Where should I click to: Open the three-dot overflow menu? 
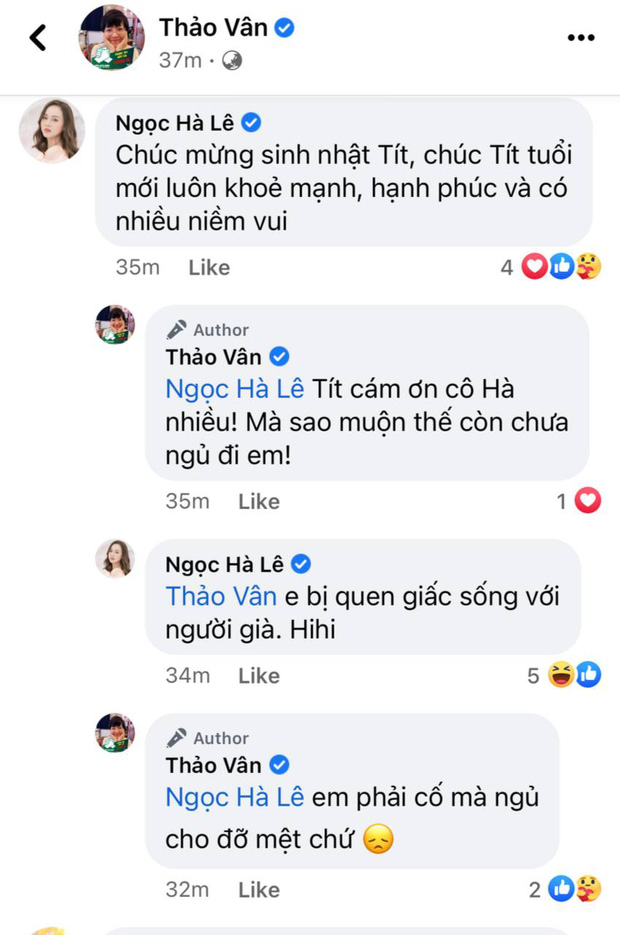pos(580,38)
